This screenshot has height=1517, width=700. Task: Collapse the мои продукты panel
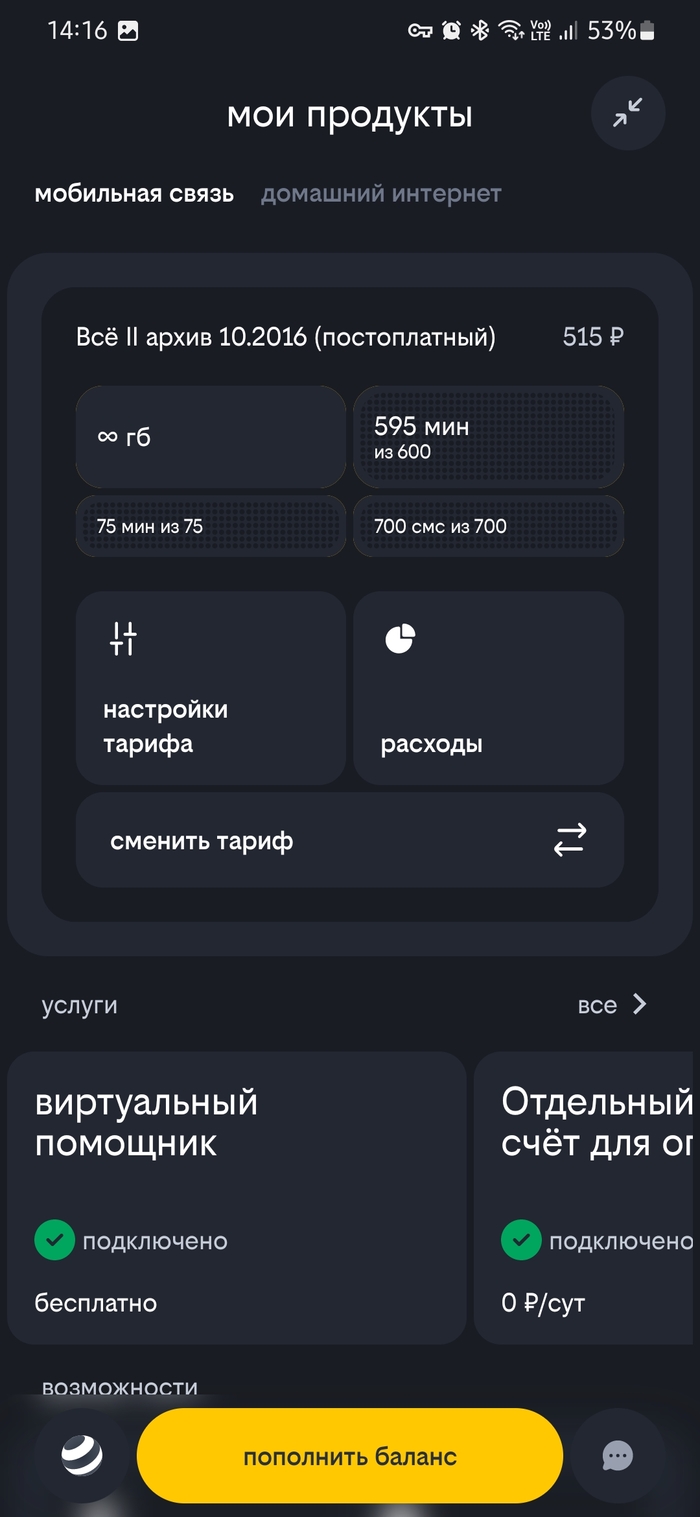click(x=627, y=114)
